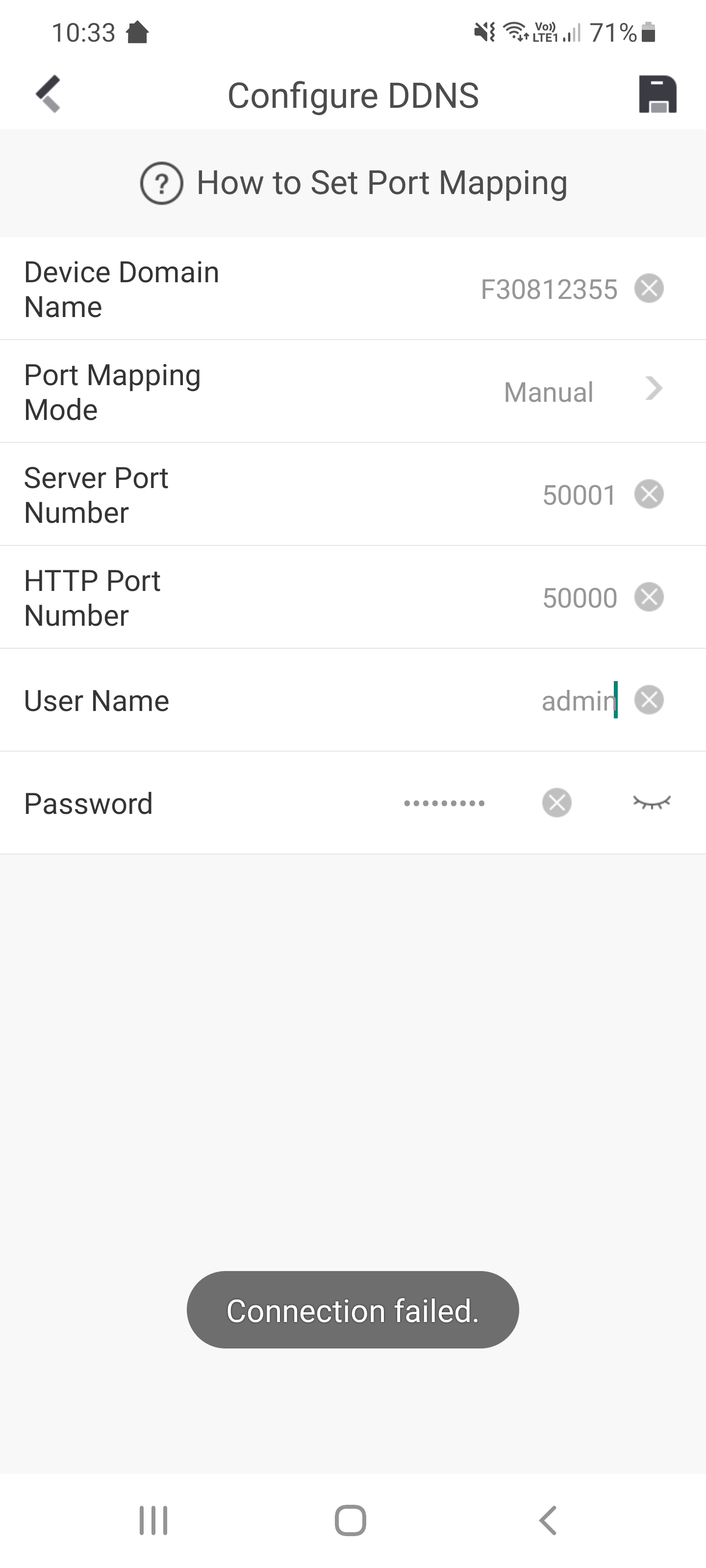Clear the Device Domain Name value
The width and height of the screenshot is (706, 1568).
pos(649,289)
